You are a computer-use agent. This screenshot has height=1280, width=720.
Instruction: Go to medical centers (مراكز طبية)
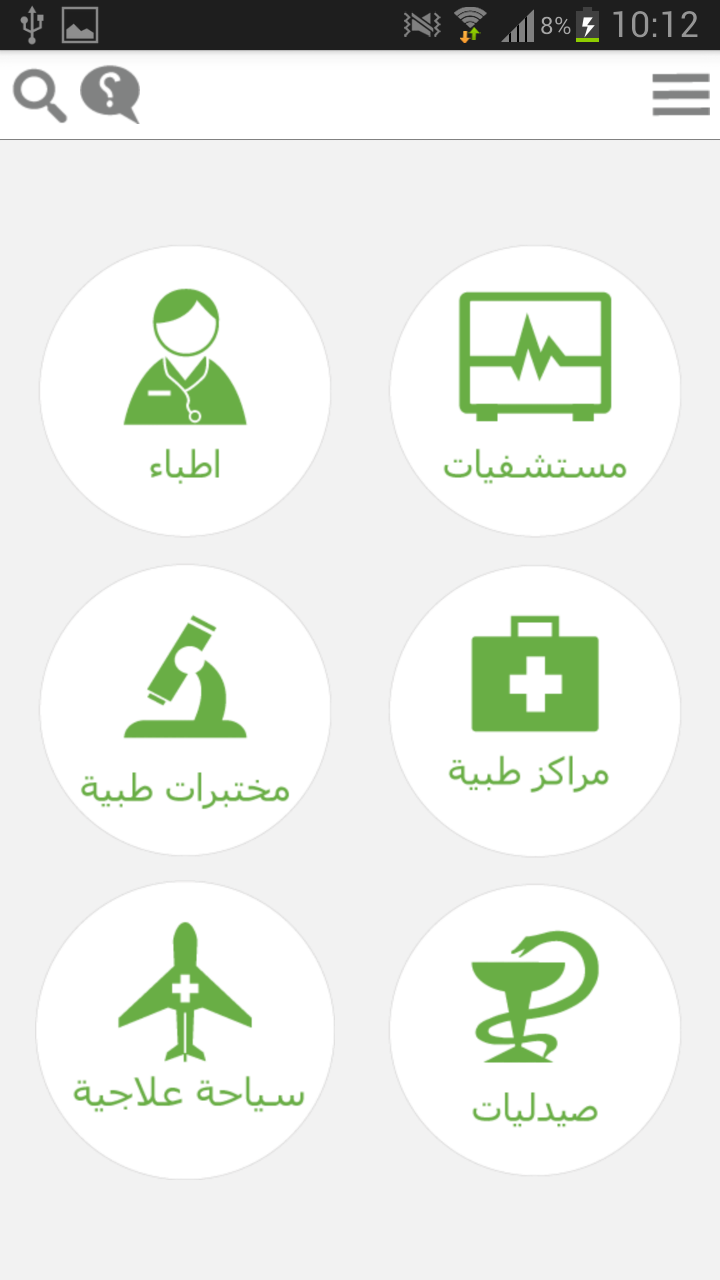click(535, 710)
